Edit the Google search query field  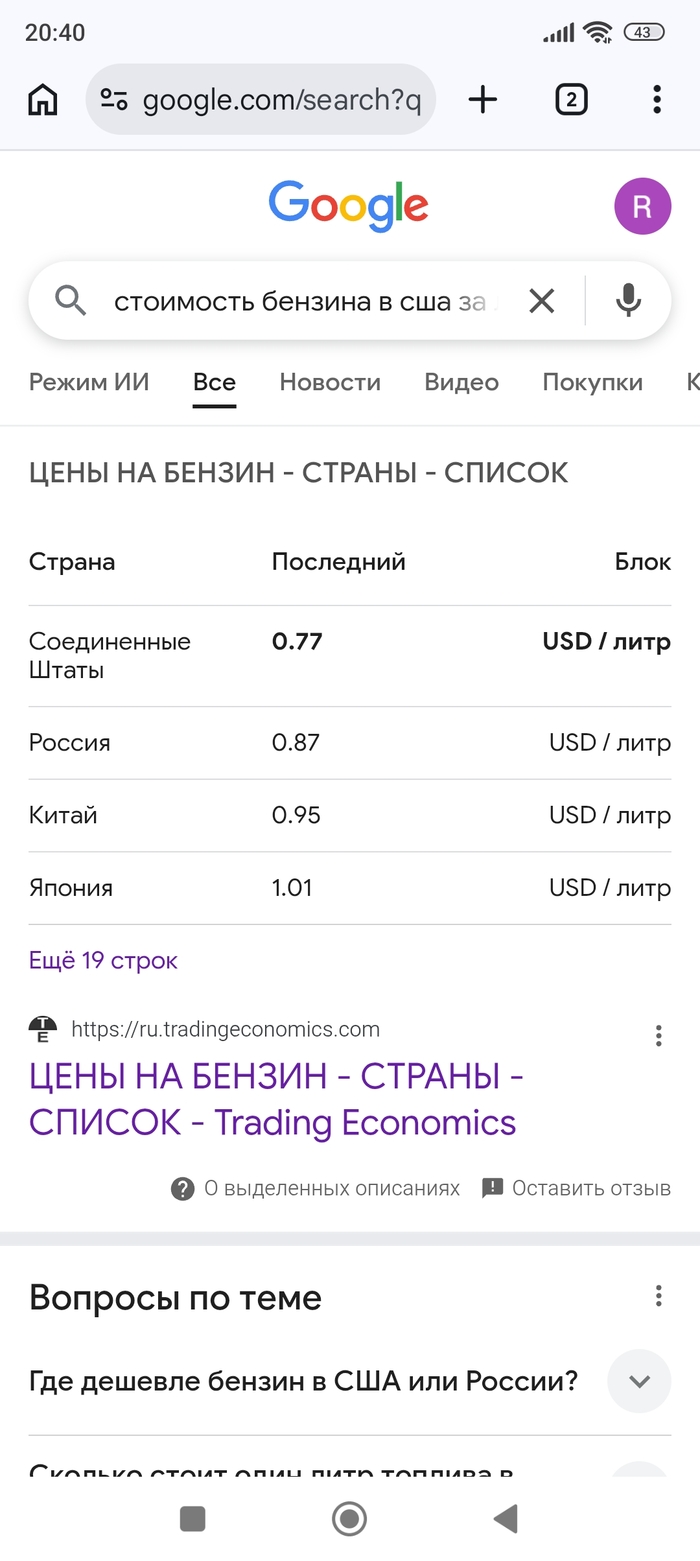click(300, 300)
